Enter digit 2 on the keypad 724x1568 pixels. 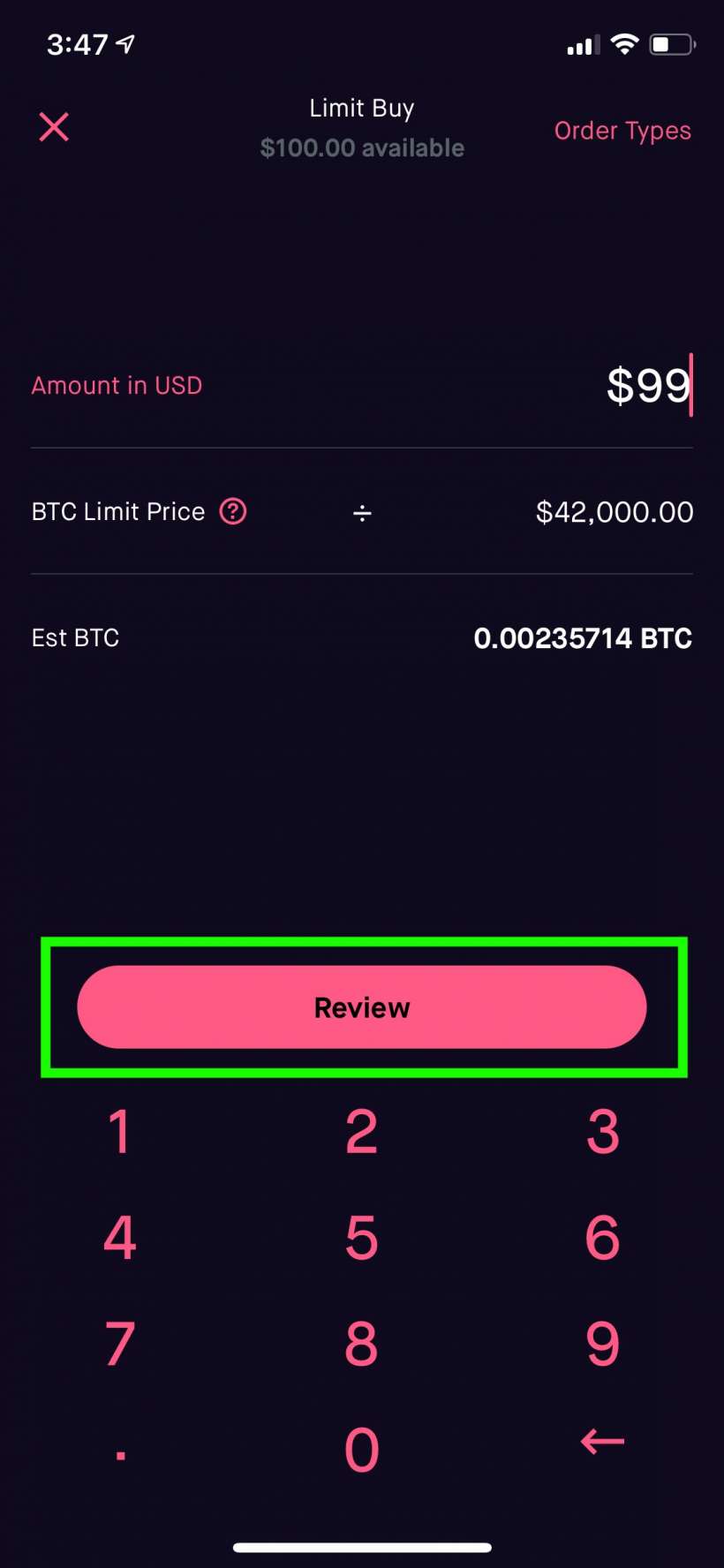click(x=362, y=1132)
